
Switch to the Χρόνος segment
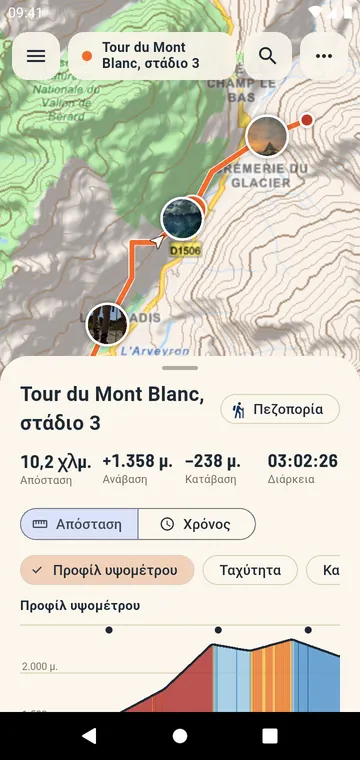pyautogui.click(x=197, y=524)
